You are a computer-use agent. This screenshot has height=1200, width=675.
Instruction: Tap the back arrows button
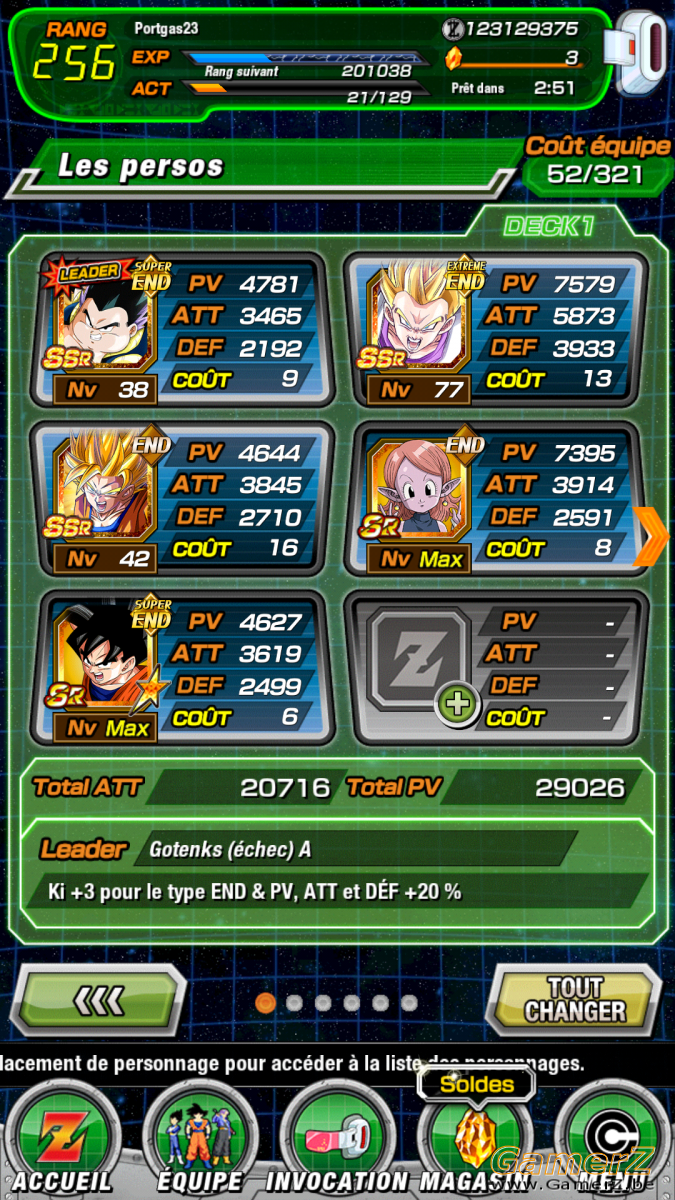pos(100,998)
